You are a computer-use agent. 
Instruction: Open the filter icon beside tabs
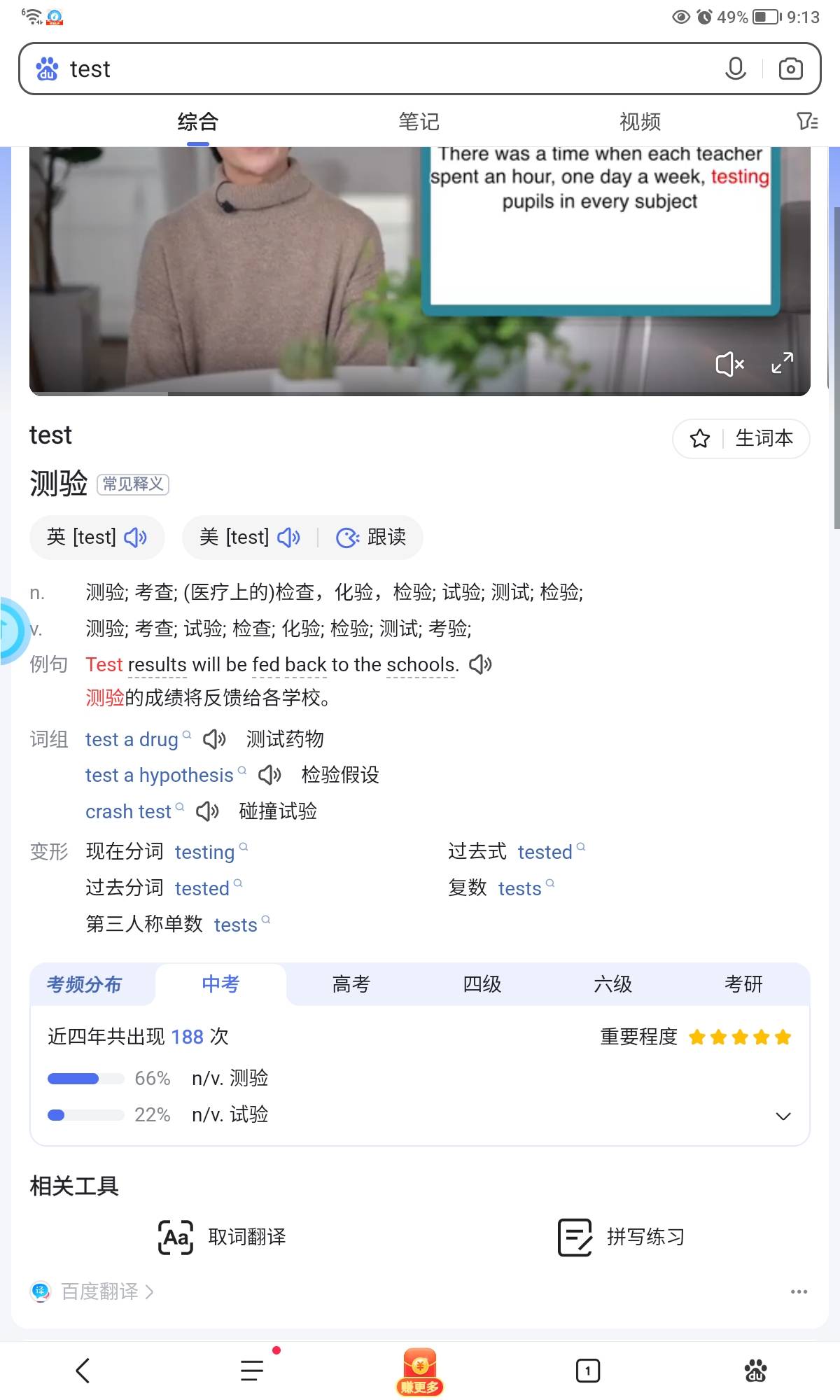806,122
